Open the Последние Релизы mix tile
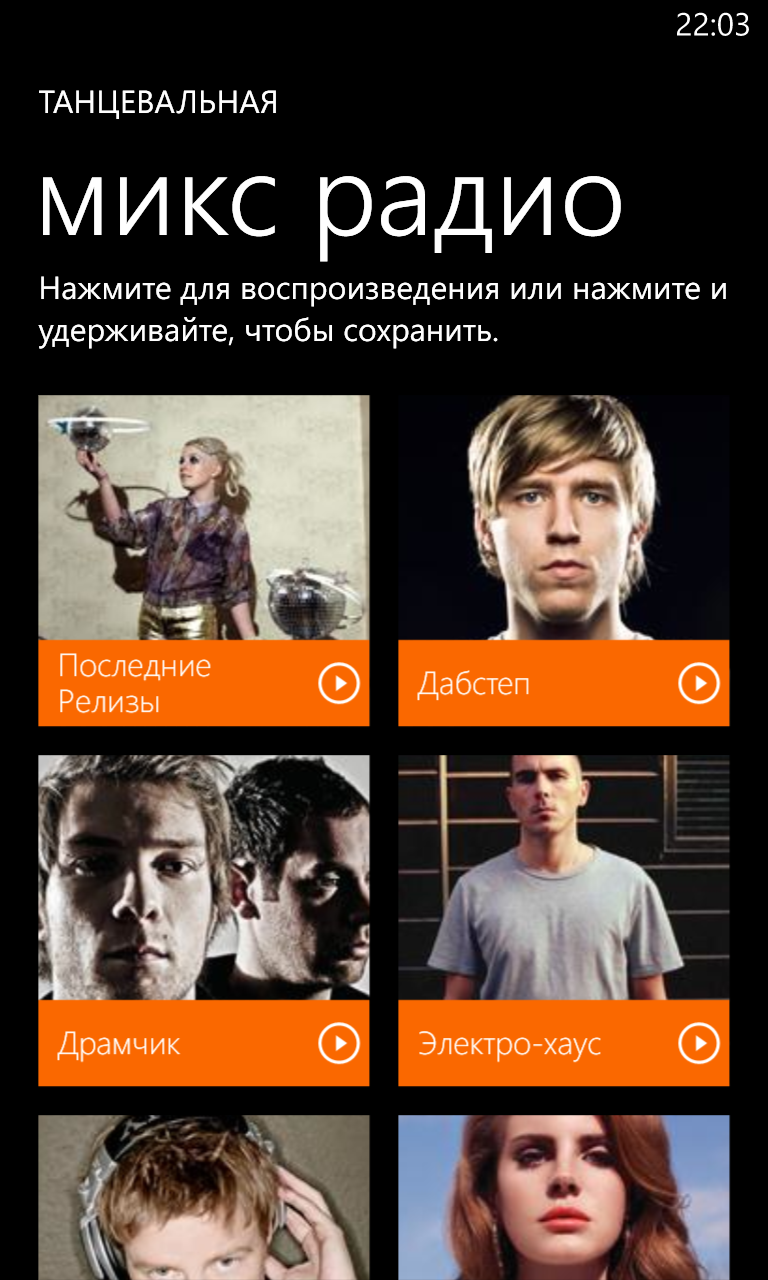This screenshot has width=768, height=1280. click(203, 560)
